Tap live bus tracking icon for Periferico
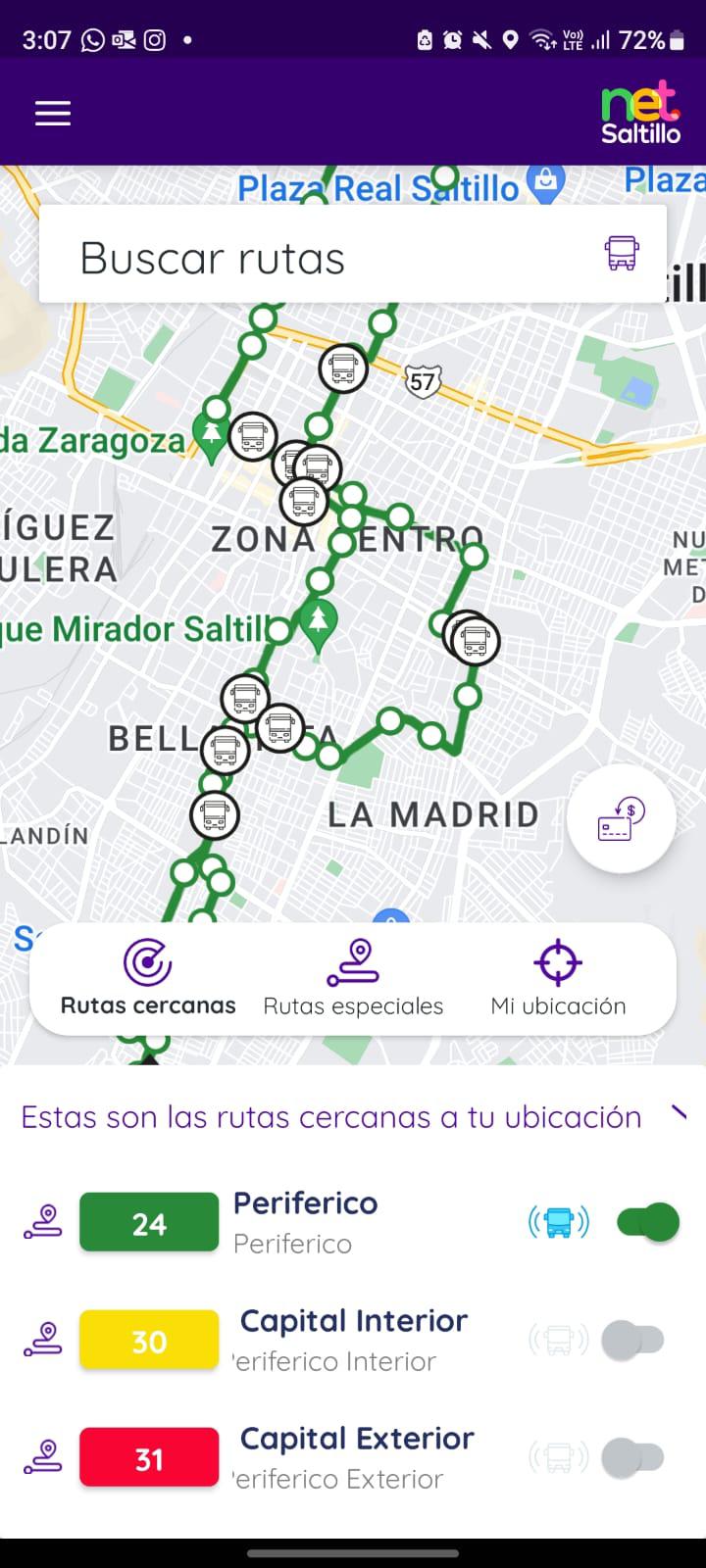 point(559,1222)
